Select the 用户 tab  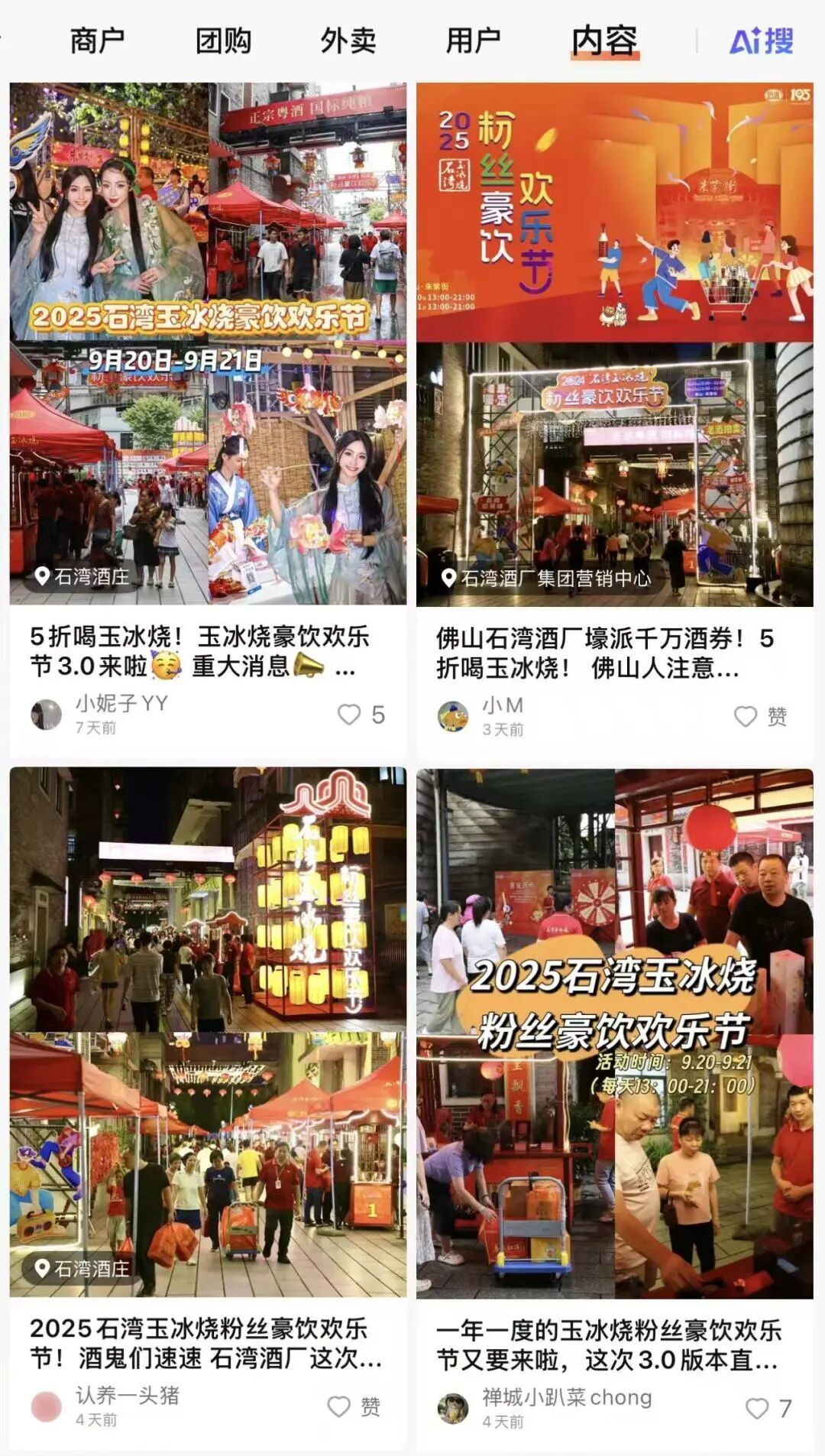pyautogui.click(x=473, y=41)
